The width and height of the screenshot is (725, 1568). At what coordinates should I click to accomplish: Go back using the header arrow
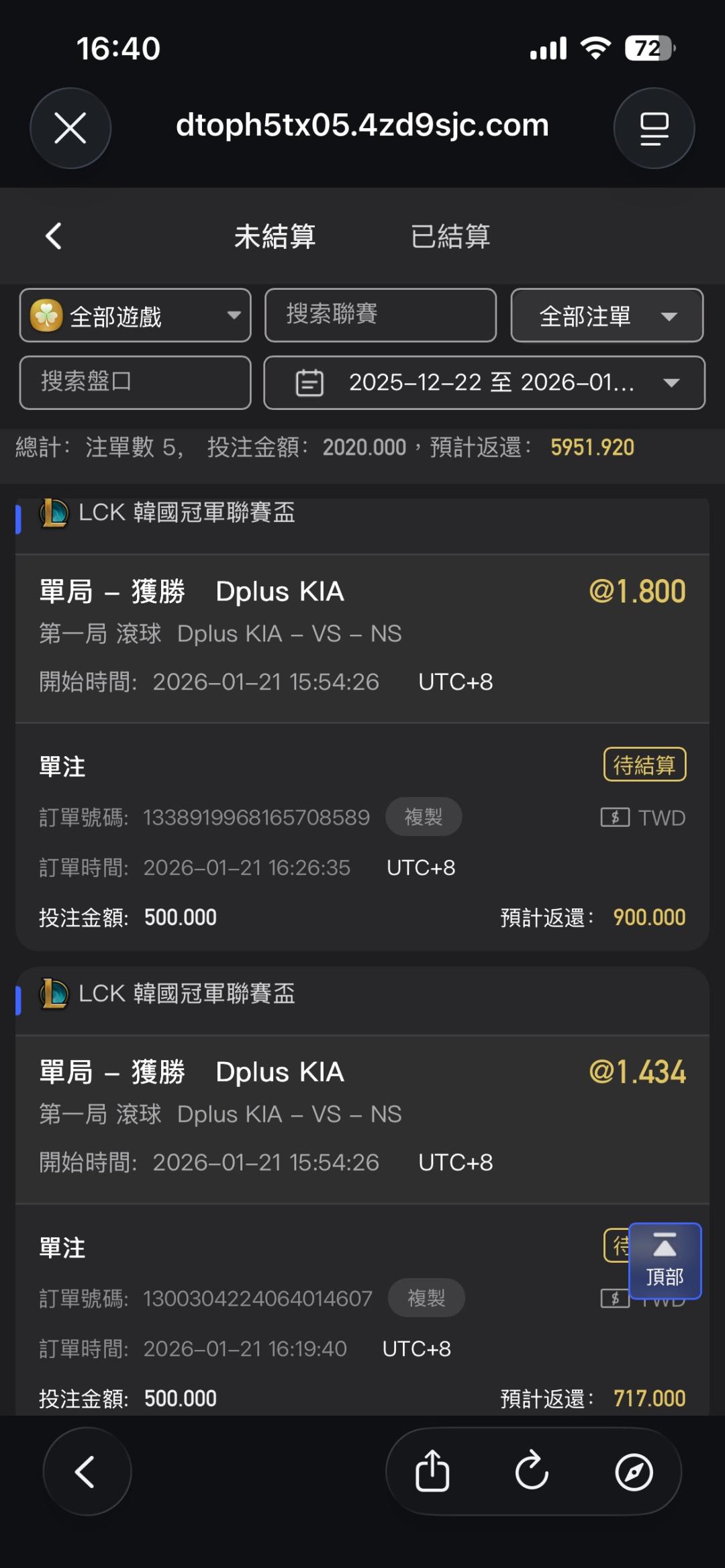54,236
